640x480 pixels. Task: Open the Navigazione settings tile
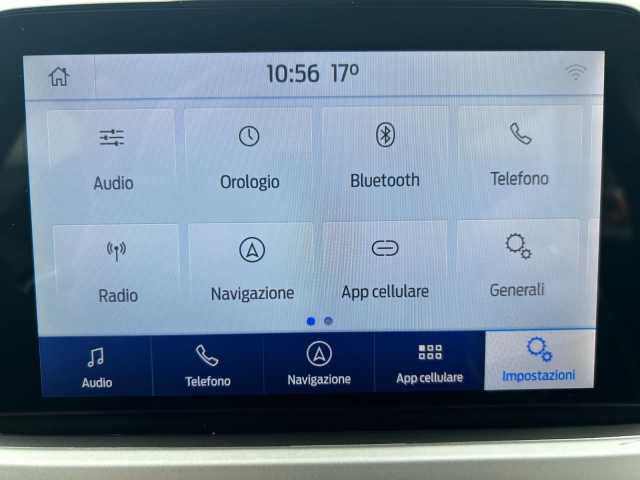coord(252,266)
